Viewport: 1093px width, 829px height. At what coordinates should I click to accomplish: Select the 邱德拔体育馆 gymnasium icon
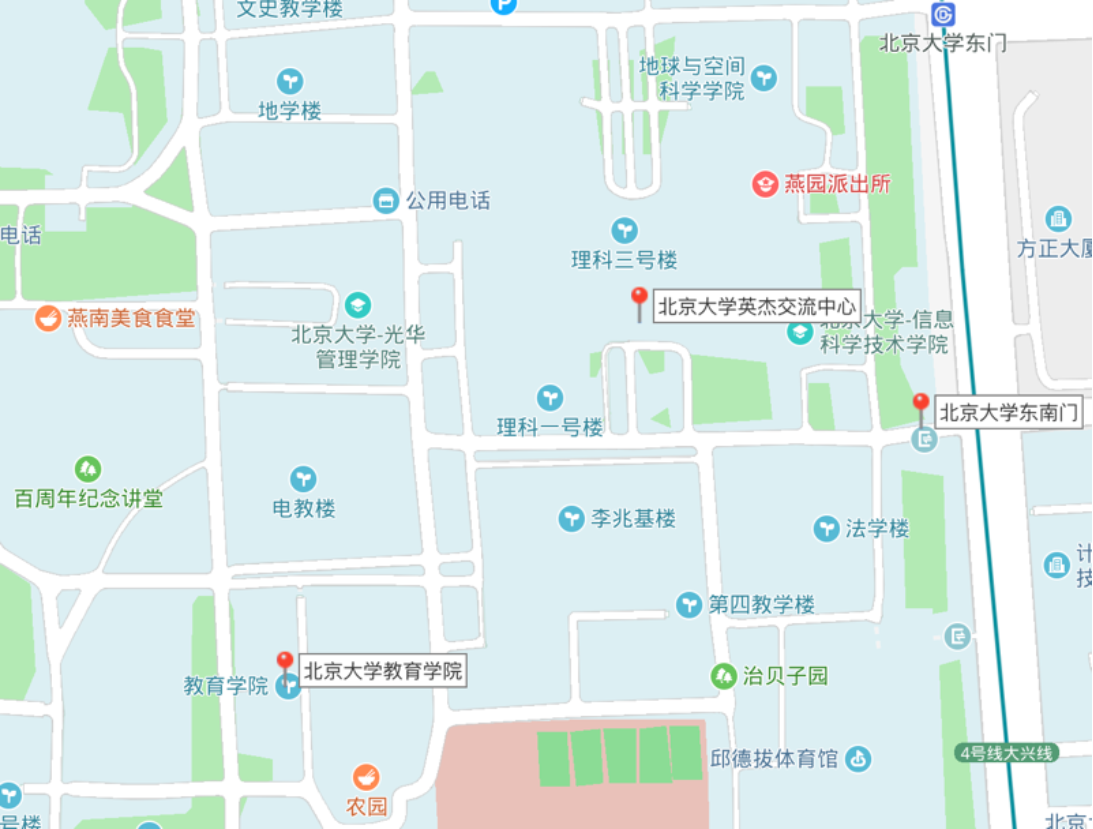(858, 759)
